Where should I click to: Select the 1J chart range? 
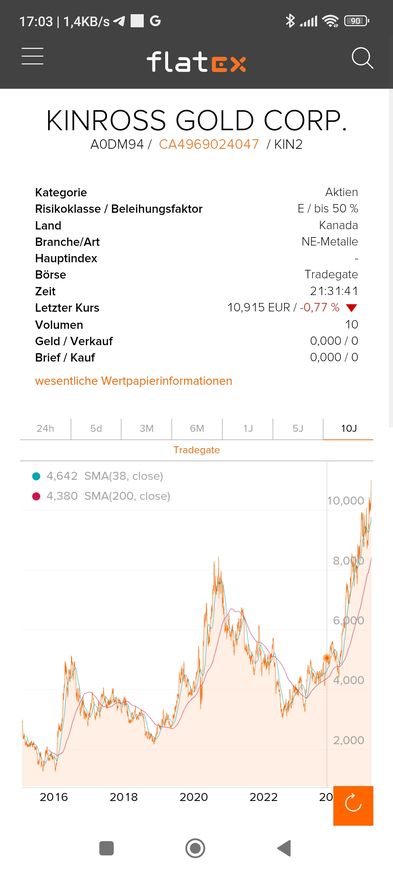pos(248,429)
